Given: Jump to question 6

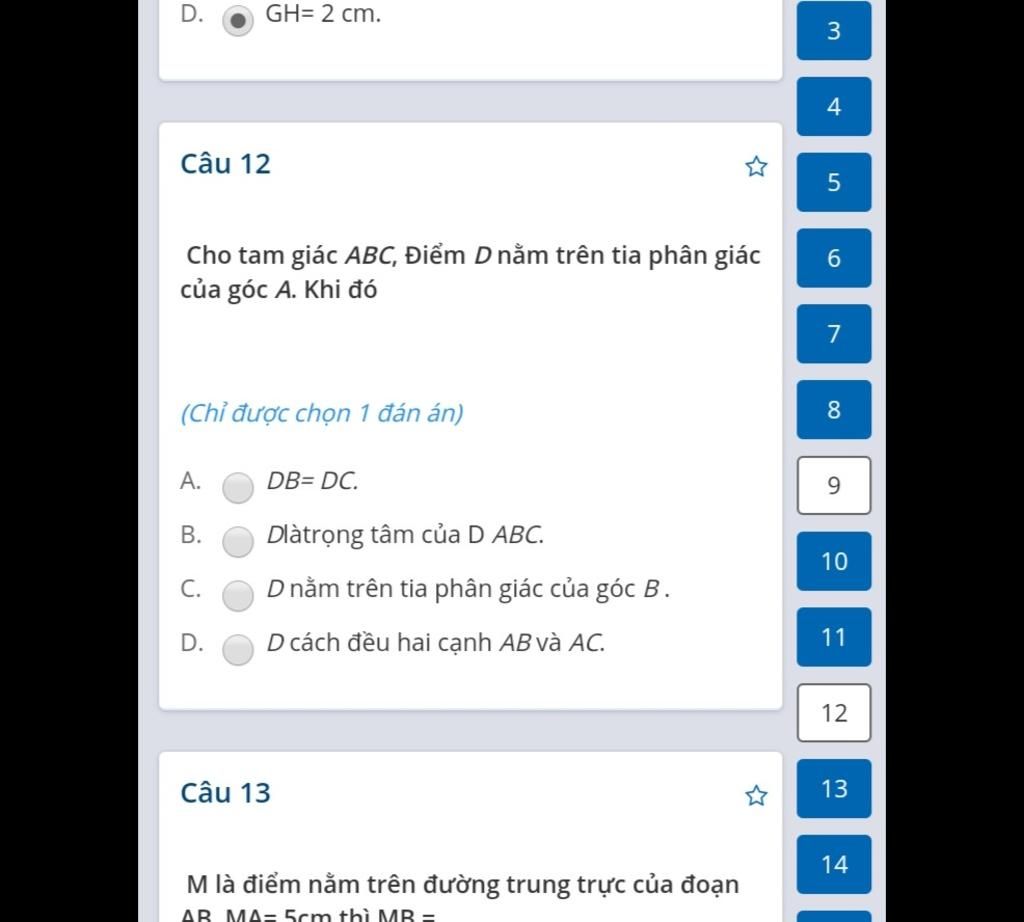Looking at the screenshot, I should [x=834, y=258].
